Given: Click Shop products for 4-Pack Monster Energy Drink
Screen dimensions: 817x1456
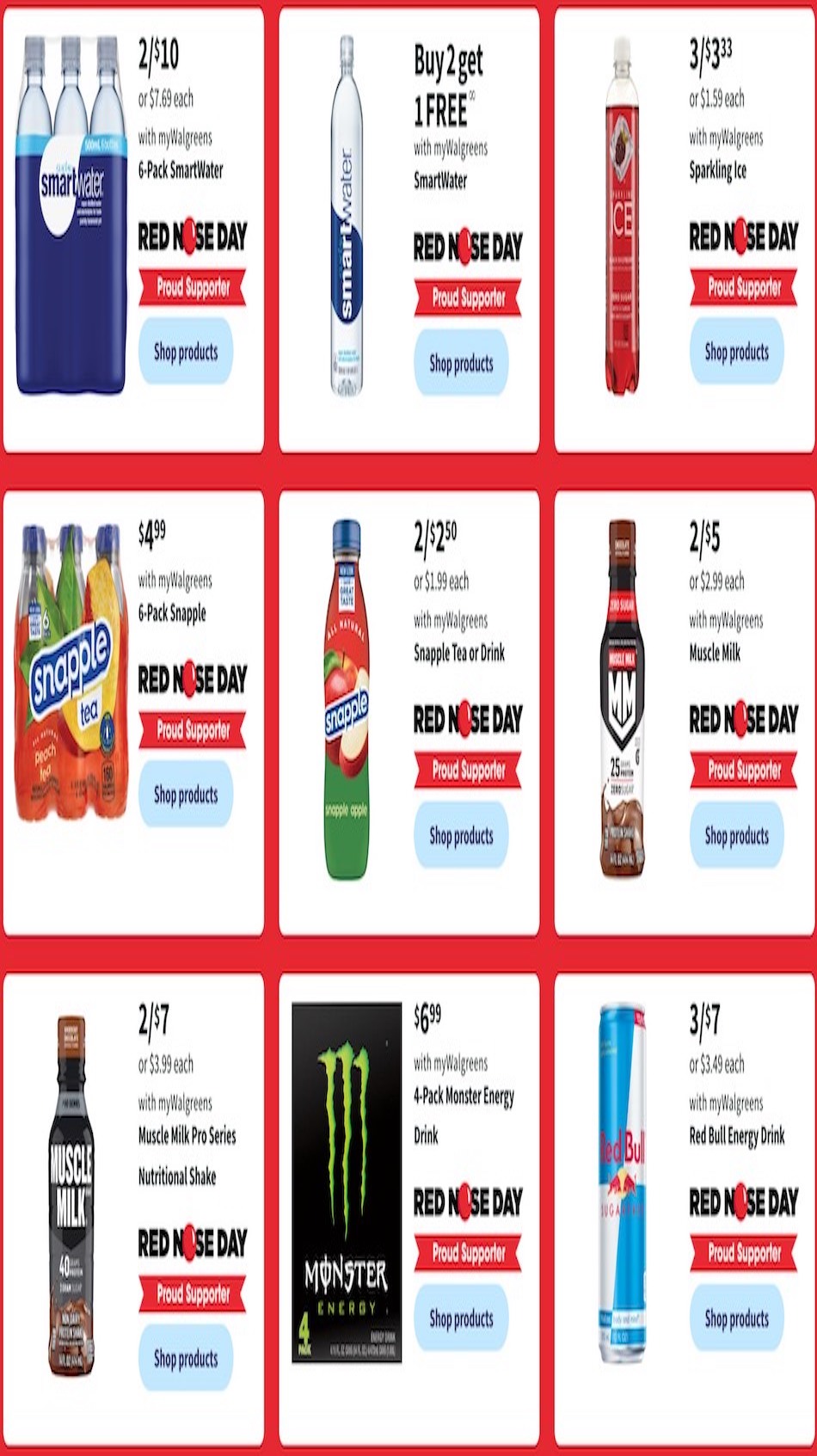Looking at the screenshot, I should 462,1318.
